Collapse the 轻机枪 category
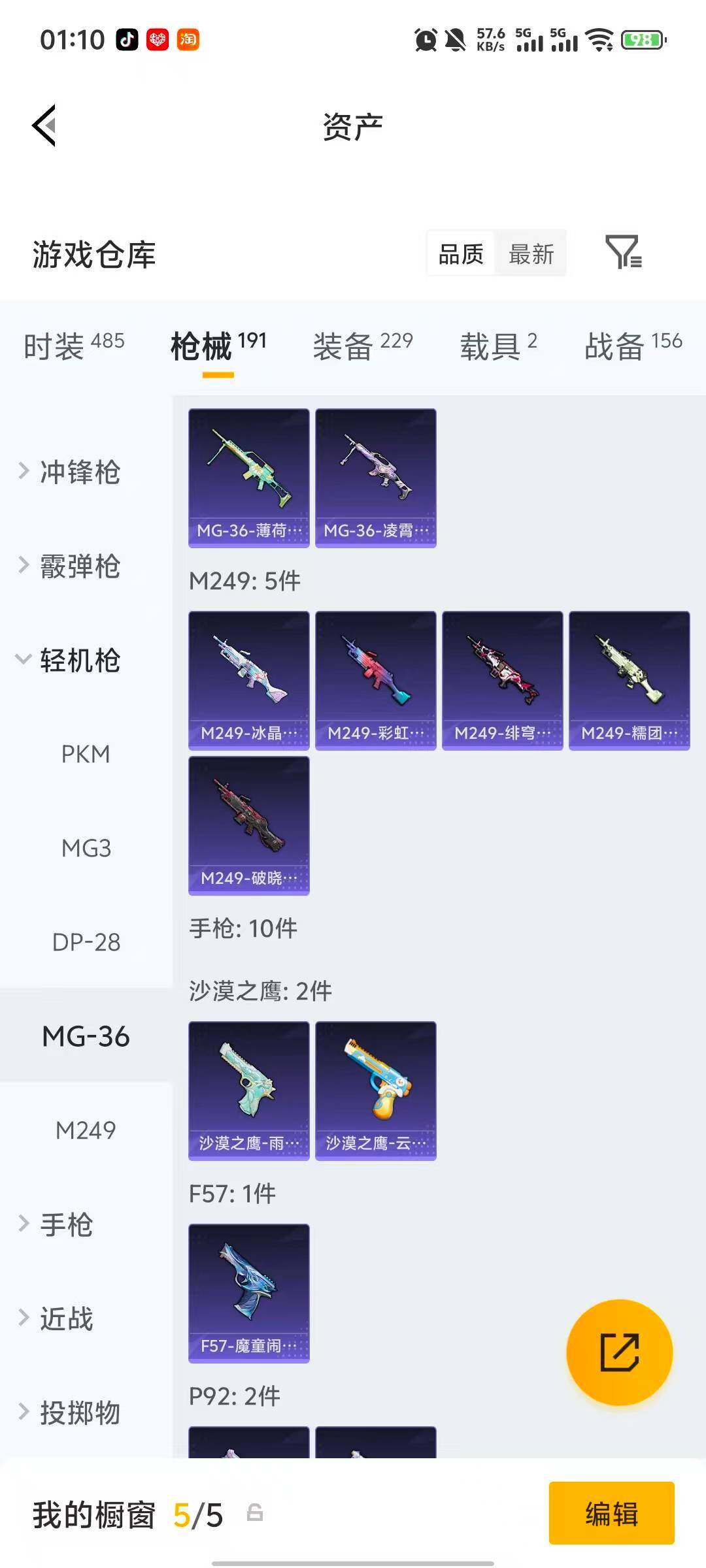This screenshot has height=1568, width=706. pyautogui.click(x=78, y=661)
